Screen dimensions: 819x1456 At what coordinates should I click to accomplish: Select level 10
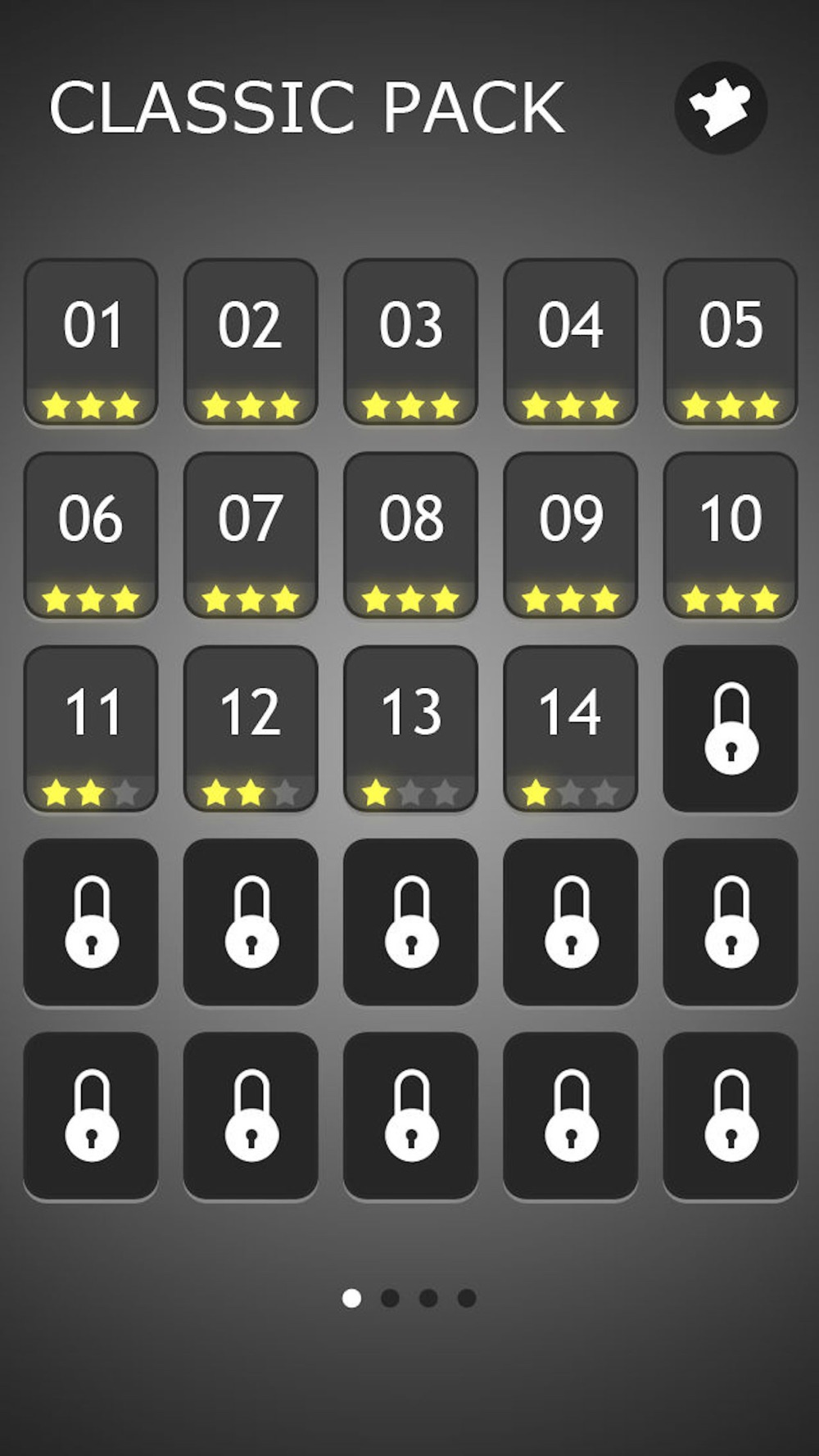click(731, 536)
